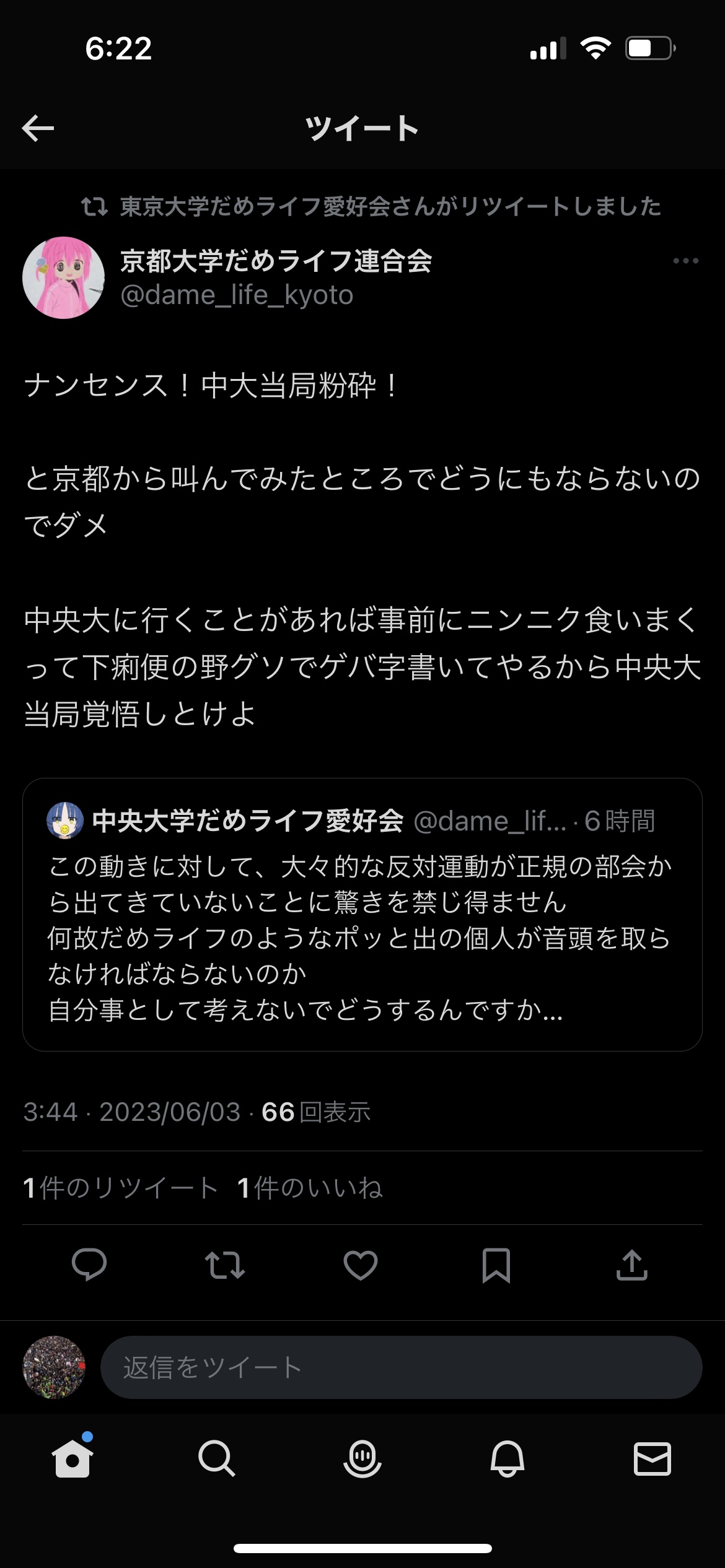Share this tweet
The image size is (725, 1568).
[631, 1265]
